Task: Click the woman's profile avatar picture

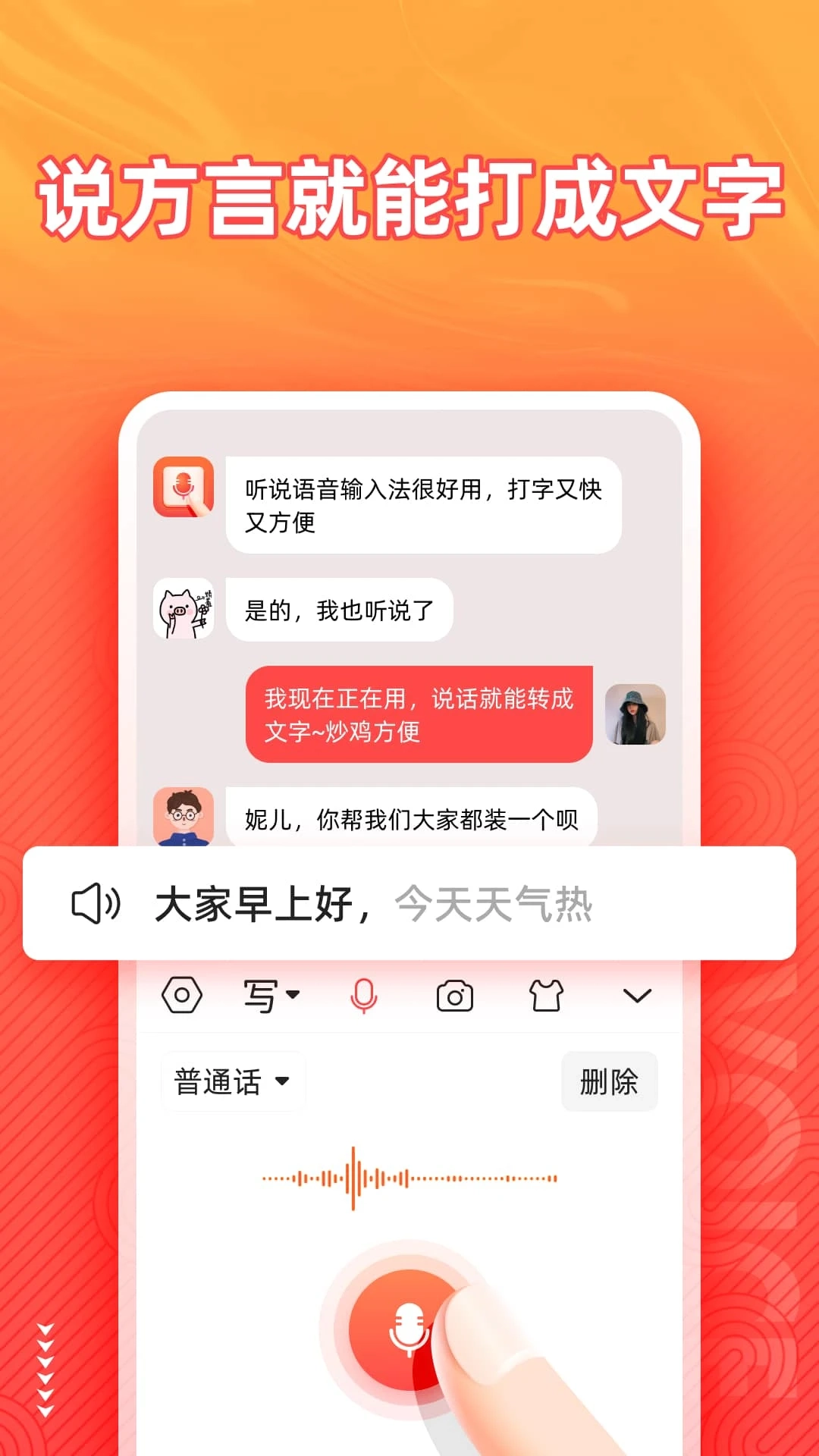Action: click(x=635, y=713)
